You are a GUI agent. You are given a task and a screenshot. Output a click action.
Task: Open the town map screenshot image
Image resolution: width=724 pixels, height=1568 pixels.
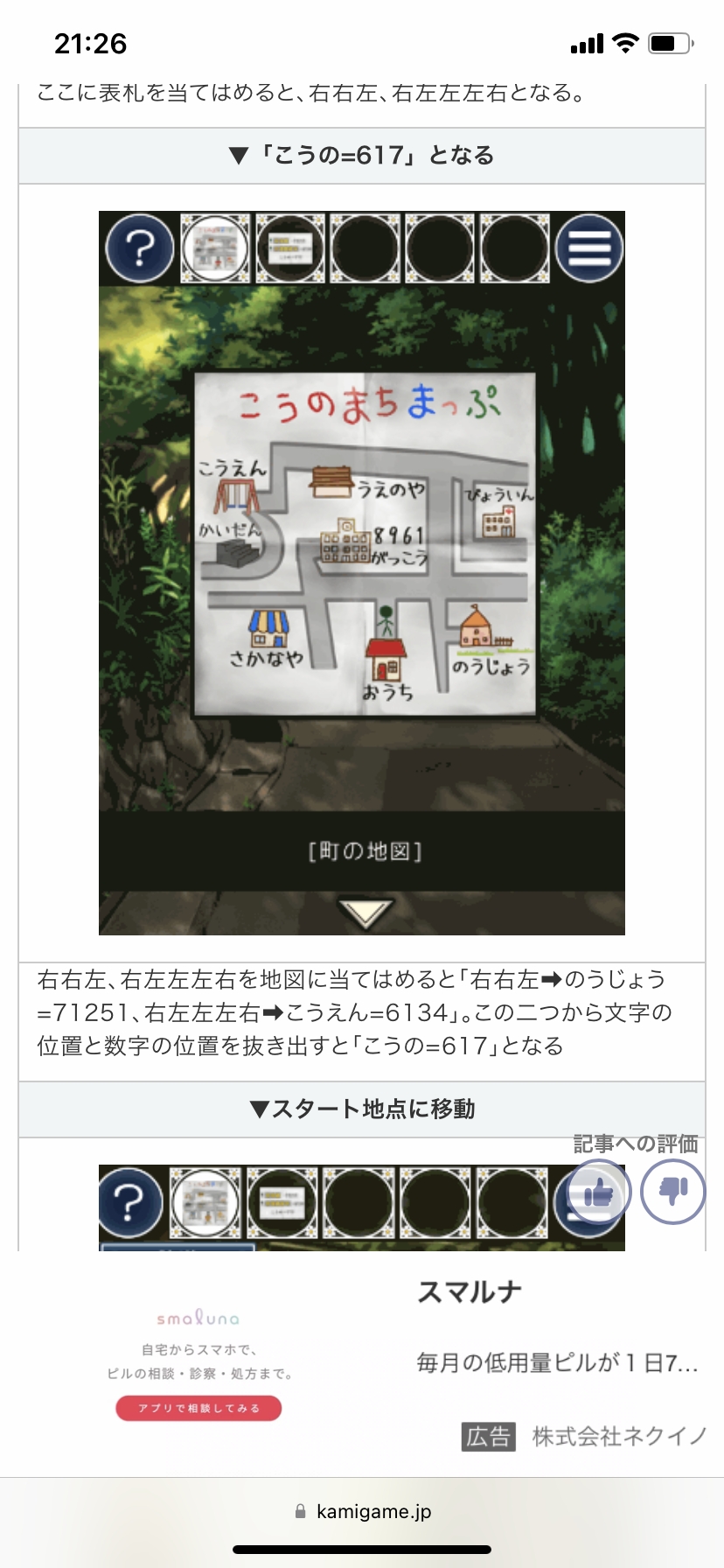(361, 572)
